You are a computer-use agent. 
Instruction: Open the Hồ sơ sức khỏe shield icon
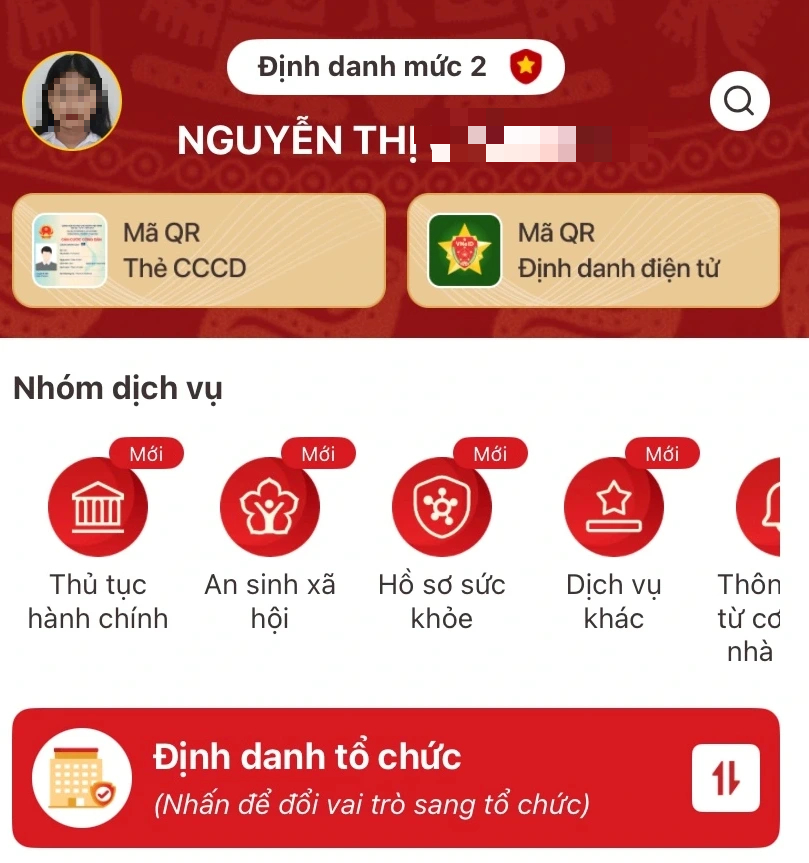click(443, 506)
